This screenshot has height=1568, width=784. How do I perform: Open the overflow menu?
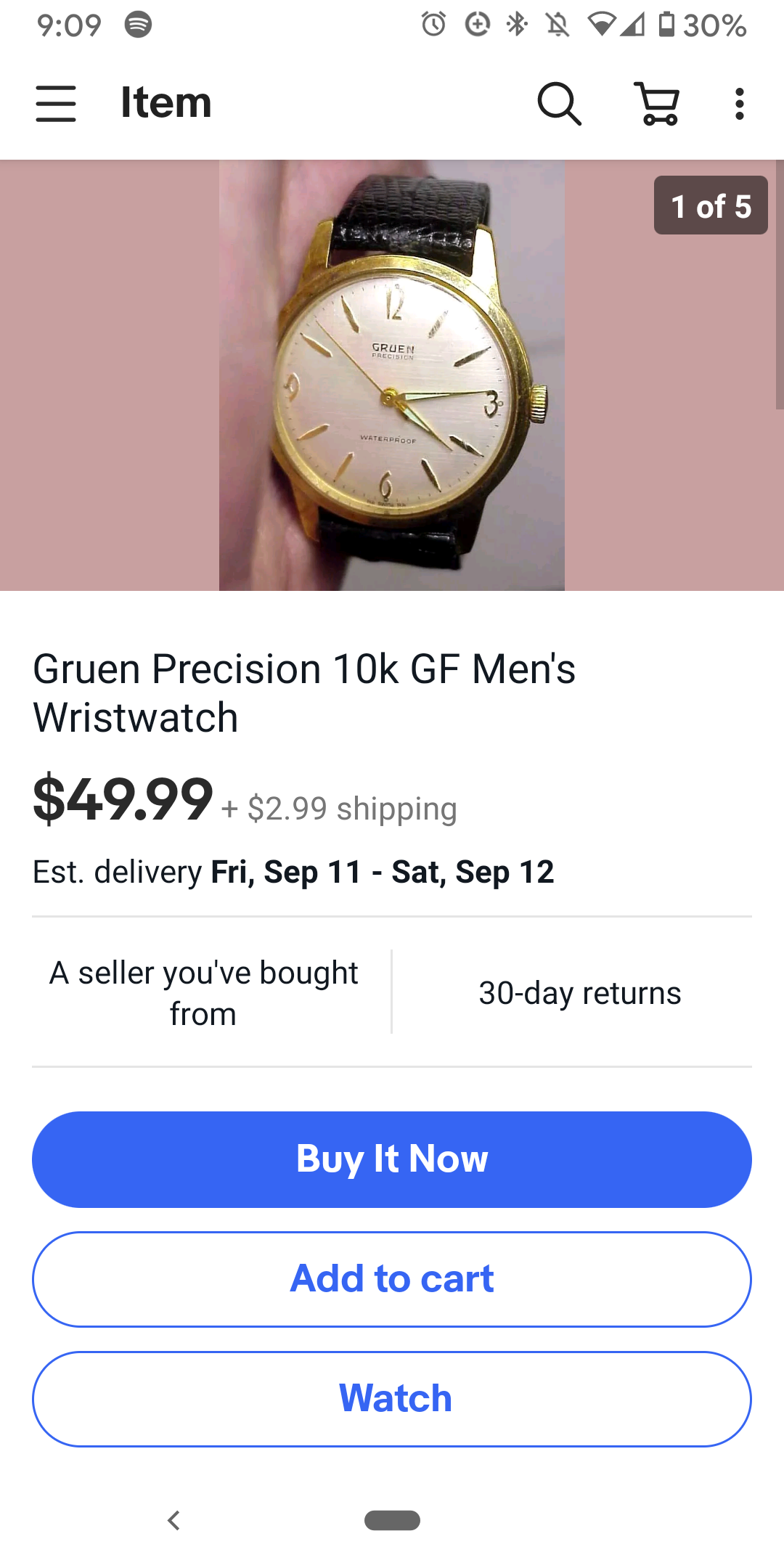coord(739,103)
